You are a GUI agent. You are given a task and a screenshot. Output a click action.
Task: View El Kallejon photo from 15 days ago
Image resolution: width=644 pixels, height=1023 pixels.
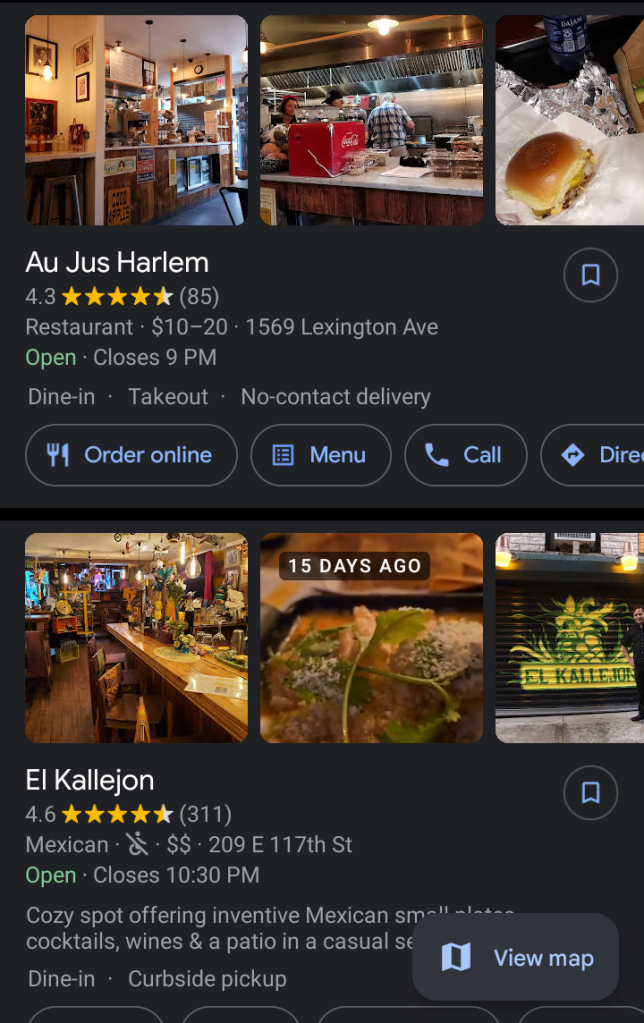(x=371, y=638)
